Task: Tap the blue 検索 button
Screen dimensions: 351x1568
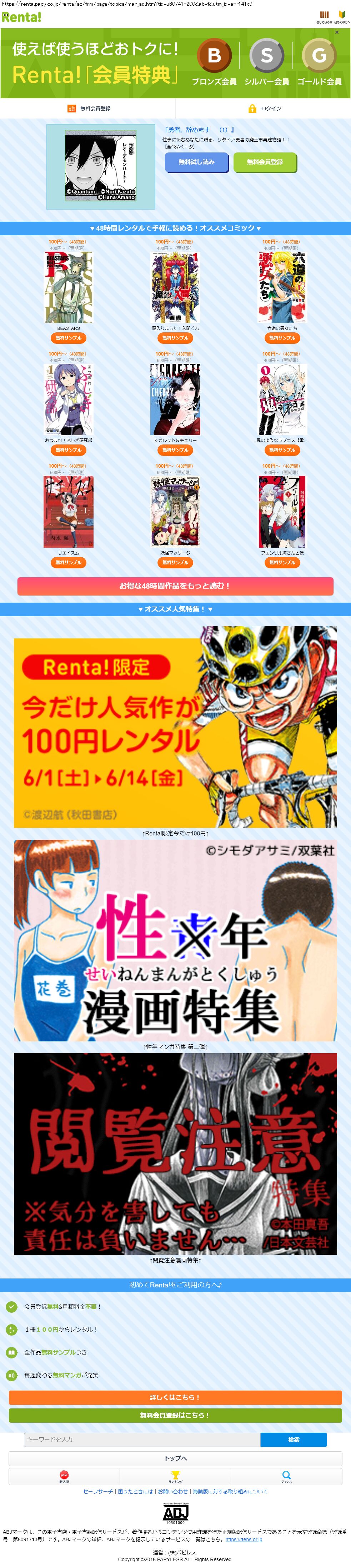Action: [294, 1439]
